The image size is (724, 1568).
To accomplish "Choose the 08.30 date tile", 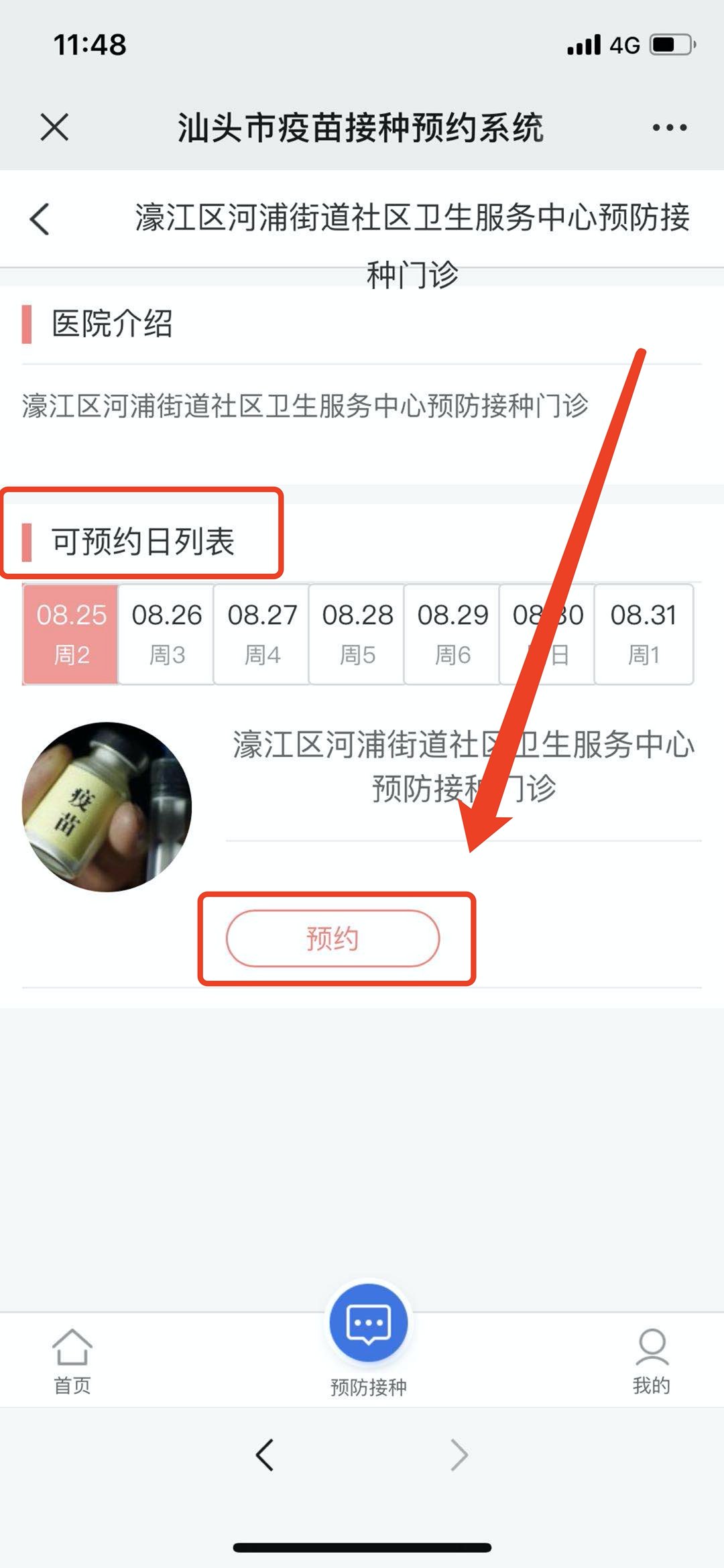I will tap(547, 634).
